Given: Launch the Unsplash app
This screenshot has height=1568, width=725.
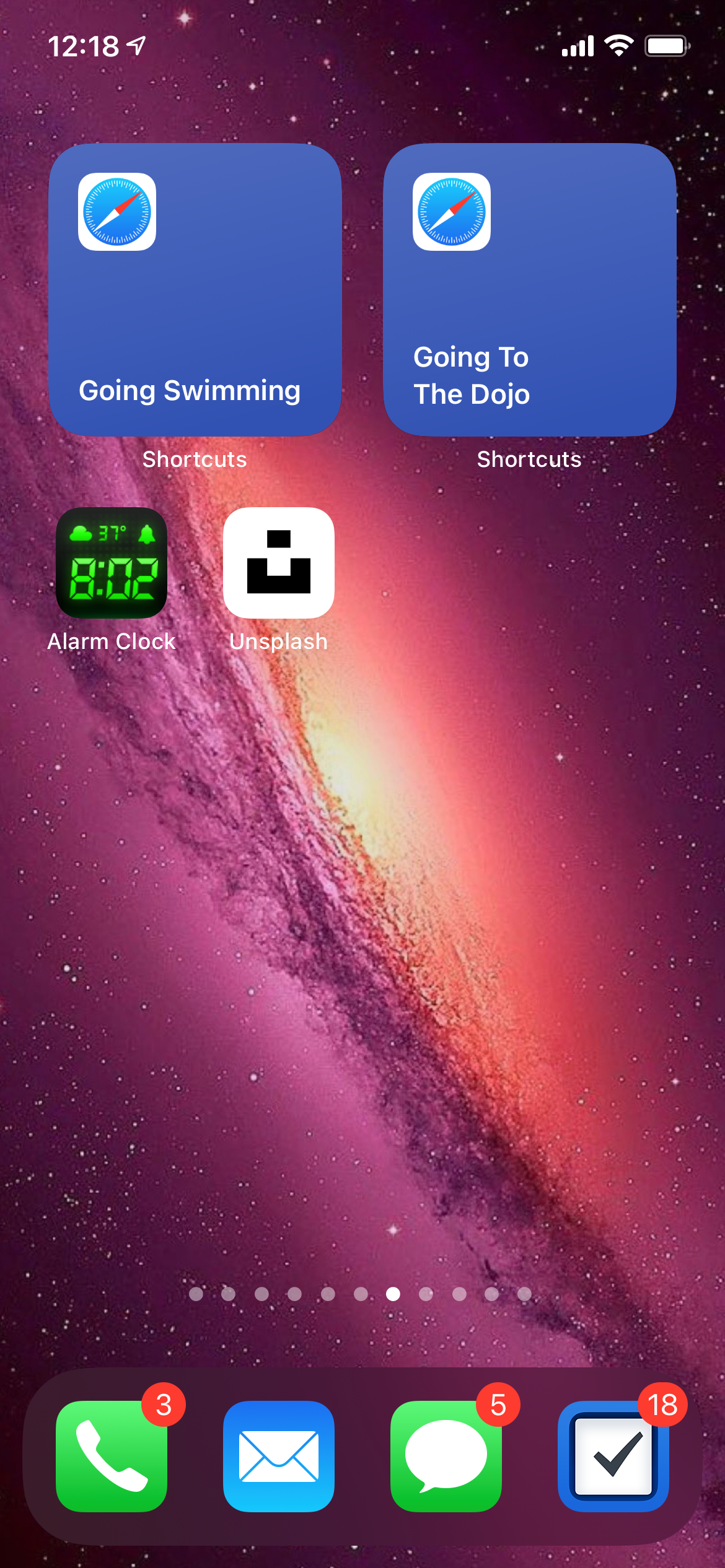Looking at the screenshot, I should [278, 563].
